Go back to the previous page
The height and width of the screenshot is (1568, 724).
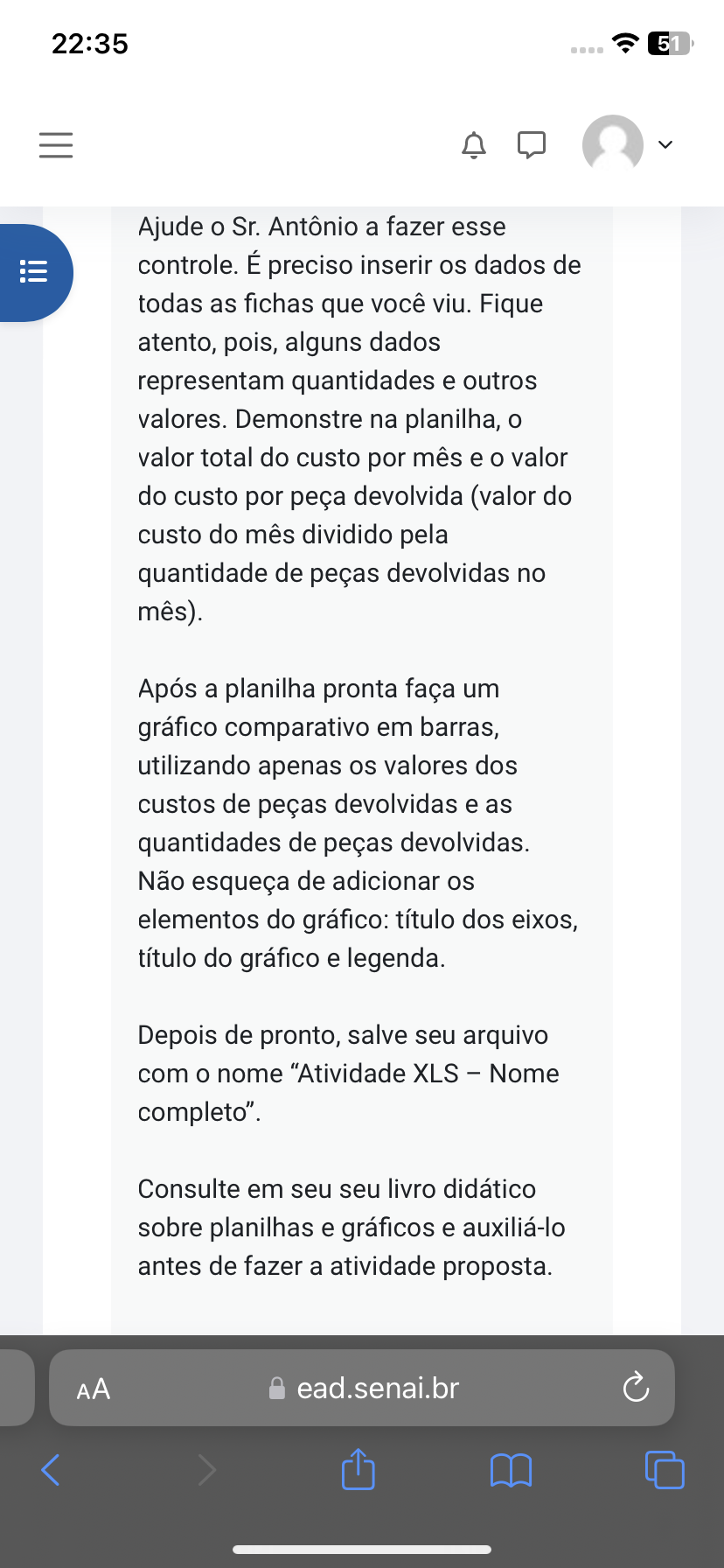tap(51, 1470)
